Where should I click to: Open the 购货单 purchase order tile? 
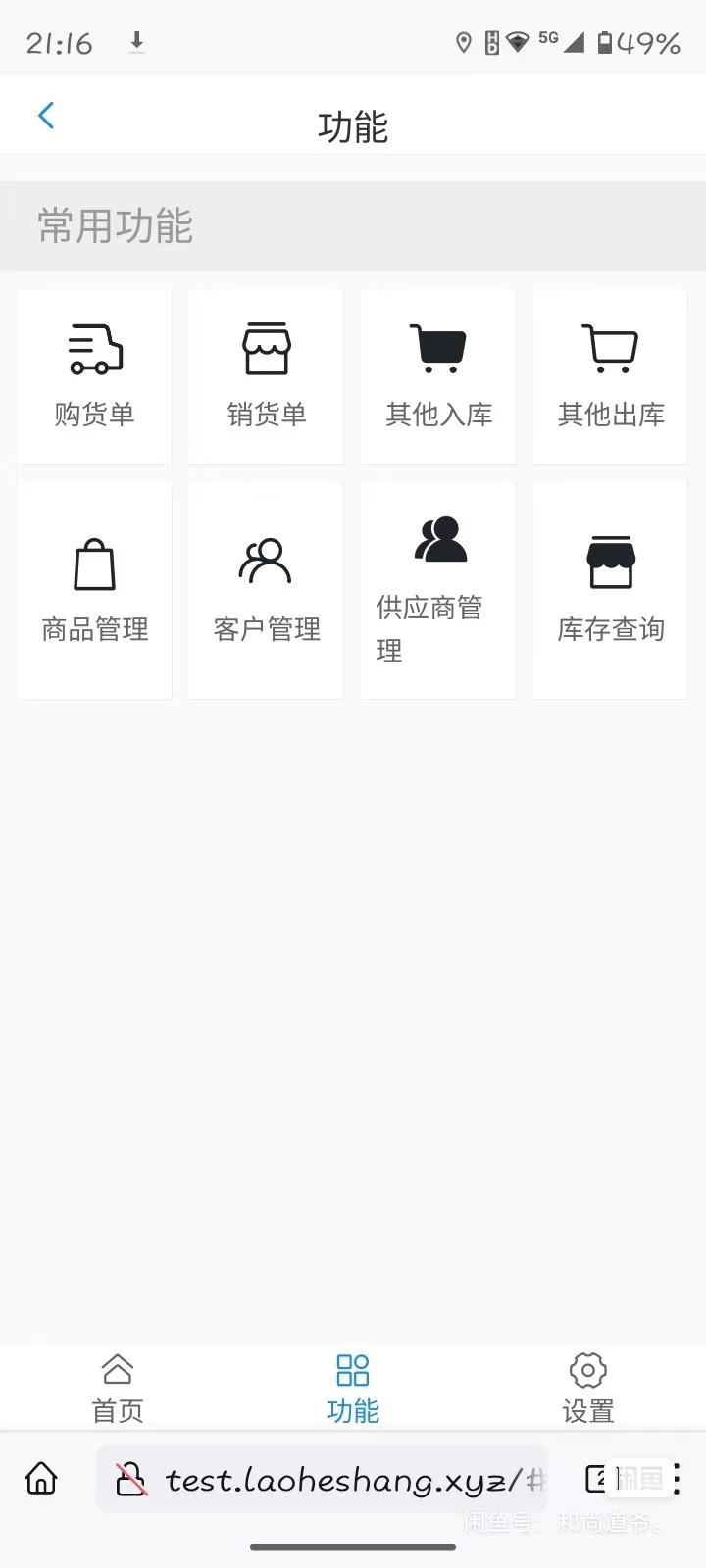(94, 376)
